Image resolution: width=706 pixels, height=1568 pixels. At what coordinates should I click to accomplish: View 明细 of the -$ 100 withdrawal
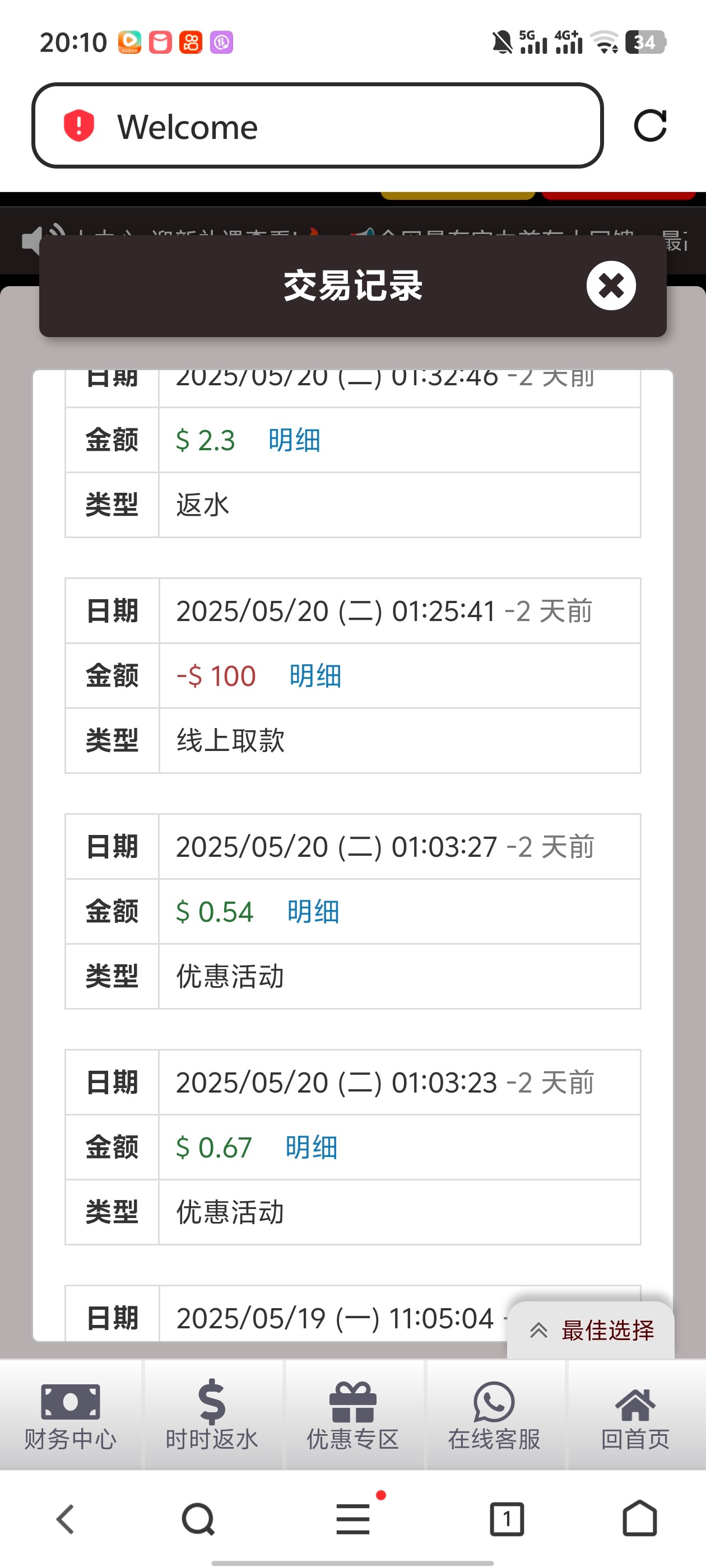(x=315, y=676)
